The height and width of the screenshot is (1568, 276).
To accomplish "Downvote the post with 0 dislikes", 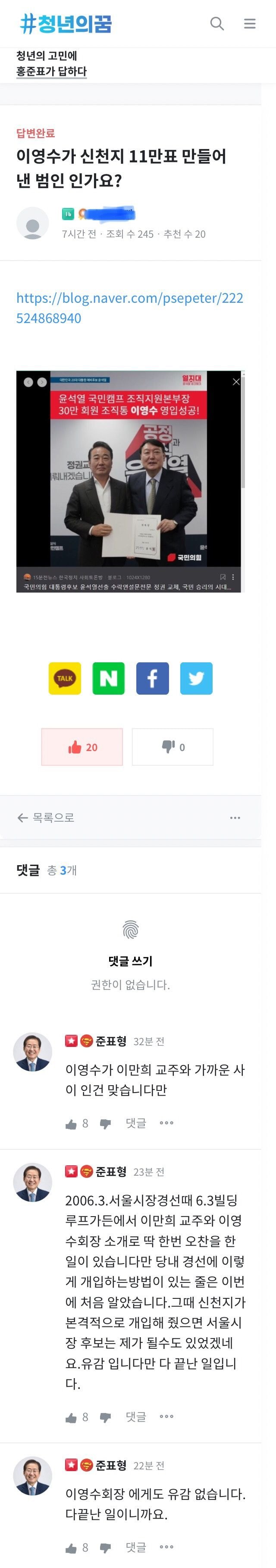I will 172,747.
